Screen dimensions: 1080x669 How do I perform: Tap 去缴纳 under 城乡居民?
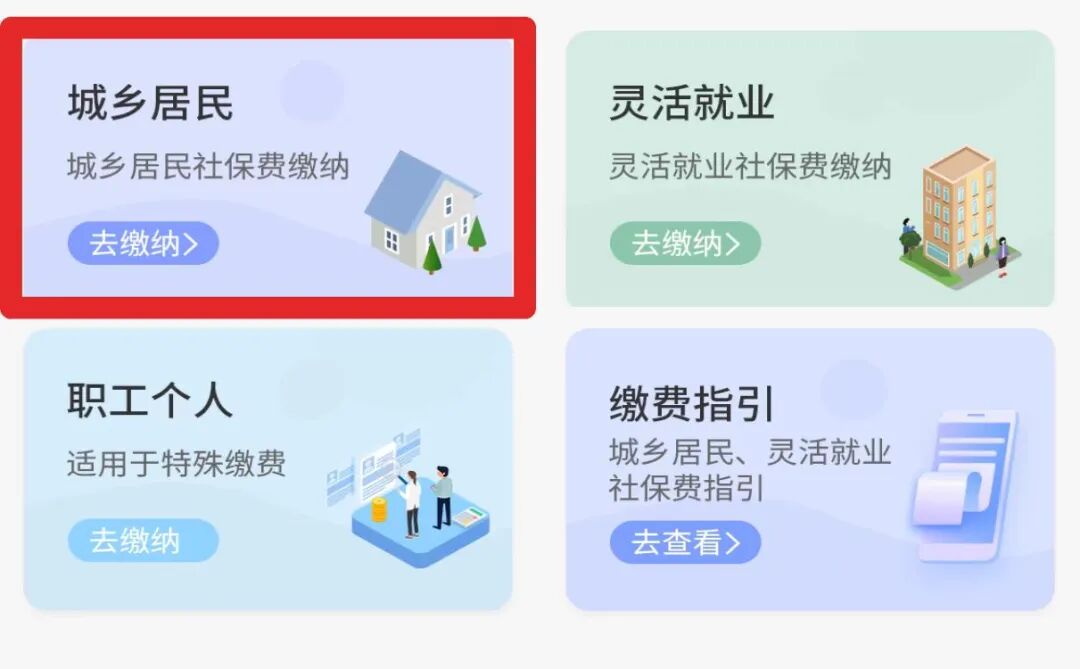pyautogui.click(x=143, y=243)
